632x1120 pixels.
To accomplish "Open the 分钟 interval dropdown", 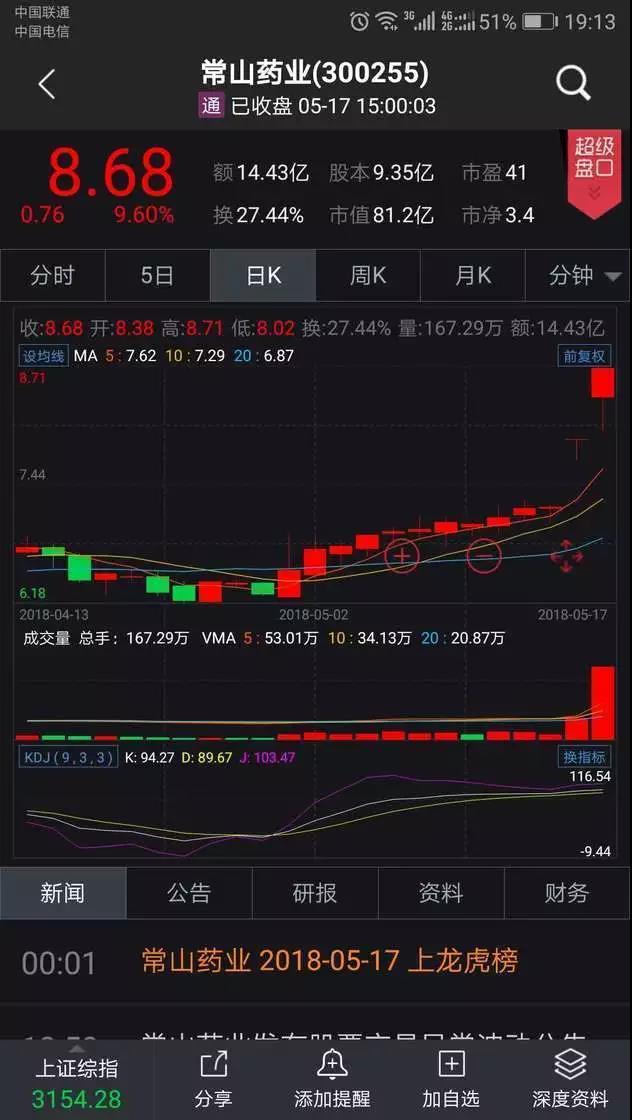I will [583, 276].
